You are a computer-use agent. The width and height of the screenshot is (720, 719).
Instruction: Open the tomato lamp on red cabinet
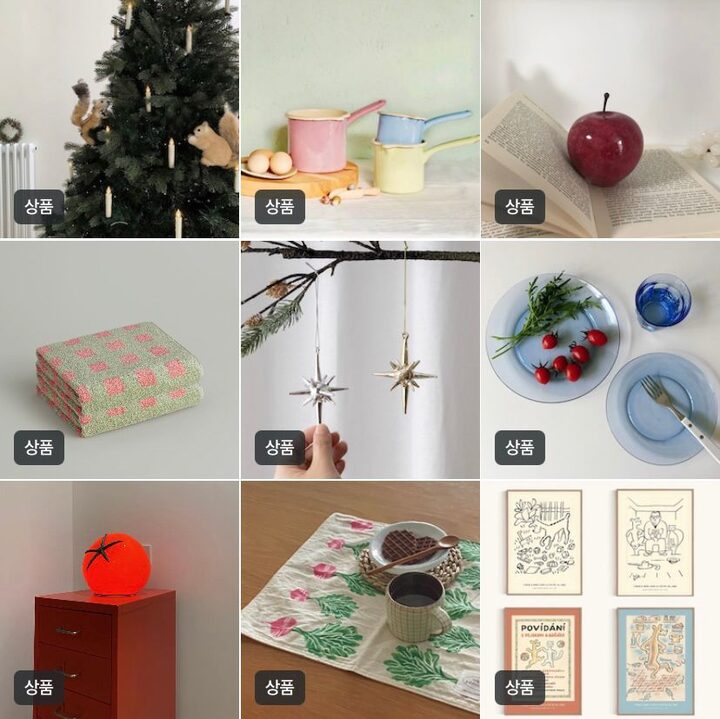click(x=119, y=599)
